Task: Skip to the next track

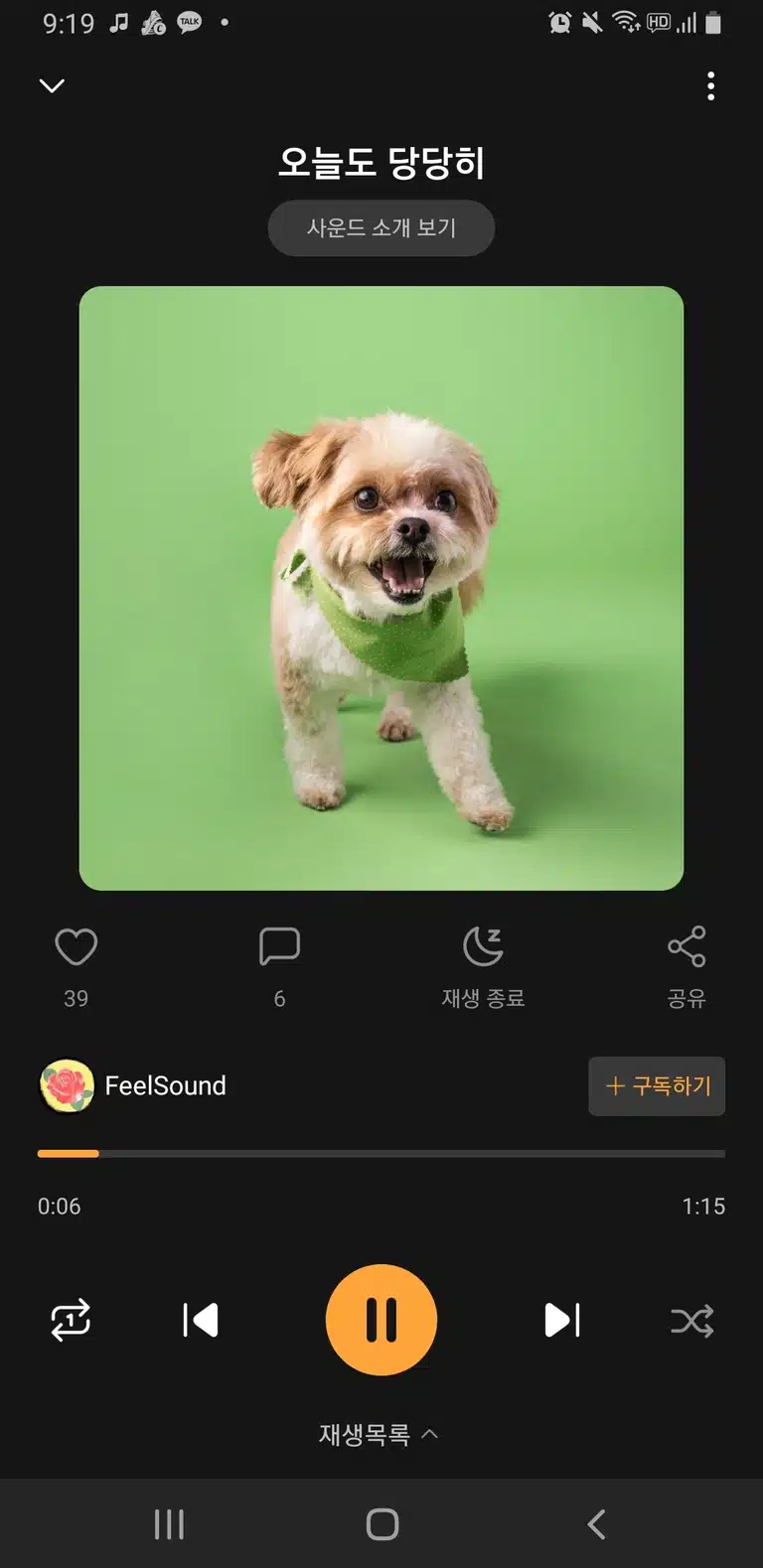Action: (x=562, y=1320)
